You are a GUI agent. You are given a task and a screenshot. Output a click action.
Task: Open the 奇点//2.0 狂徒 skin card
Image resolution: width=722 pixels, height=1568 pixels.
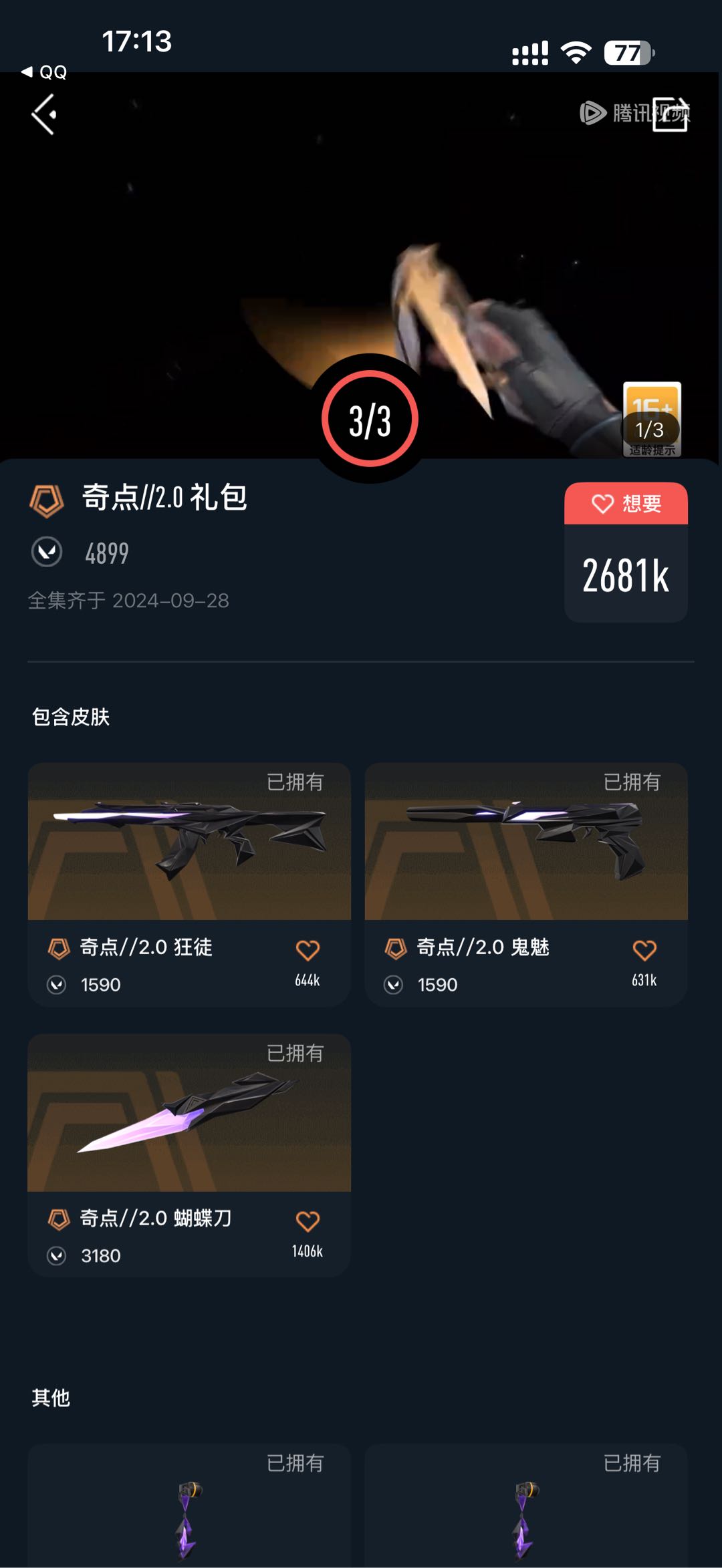click(x=189, y=885)
